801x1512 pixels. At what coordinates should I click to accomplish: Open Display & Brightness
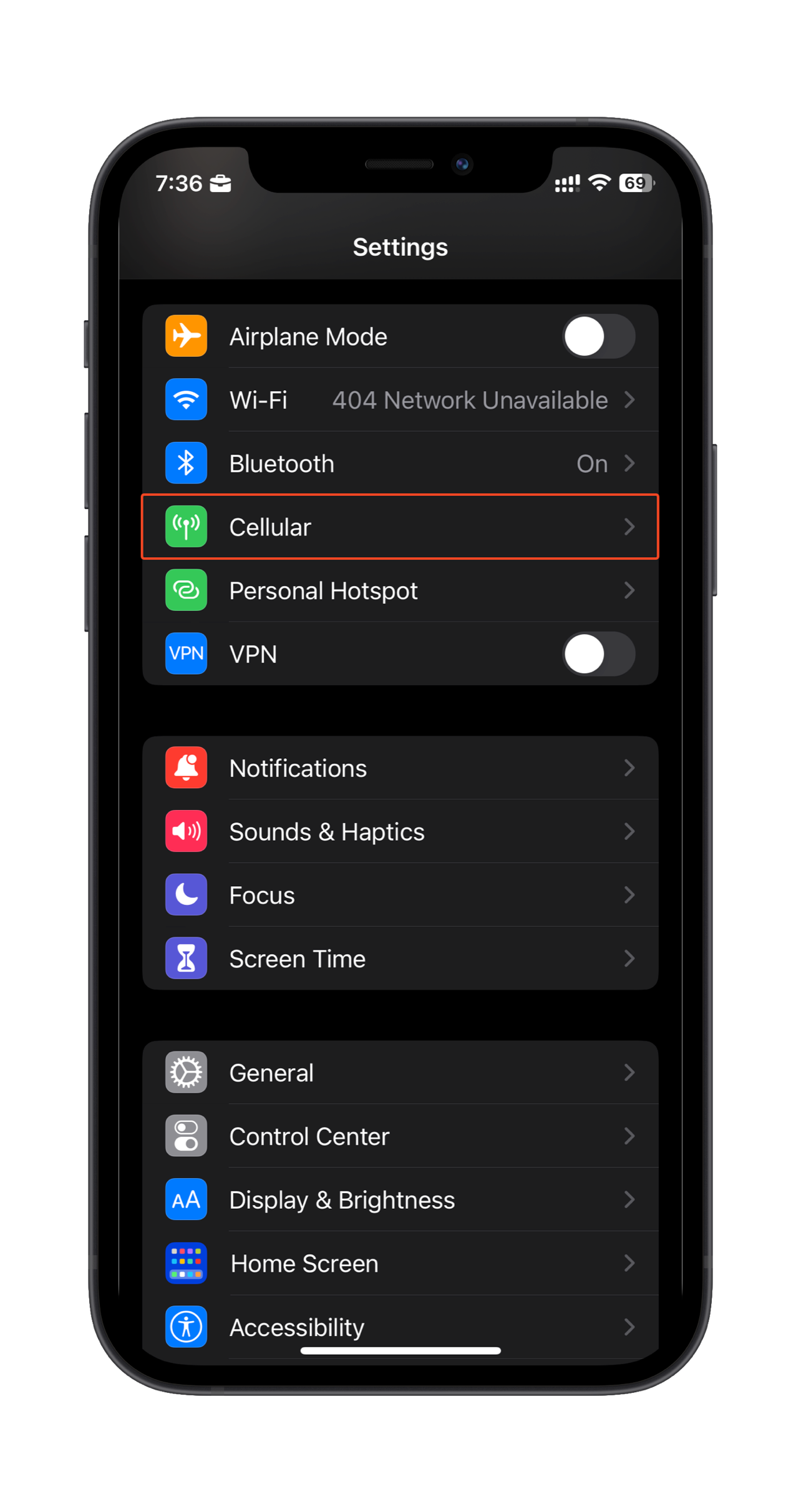pos(399,1200)
